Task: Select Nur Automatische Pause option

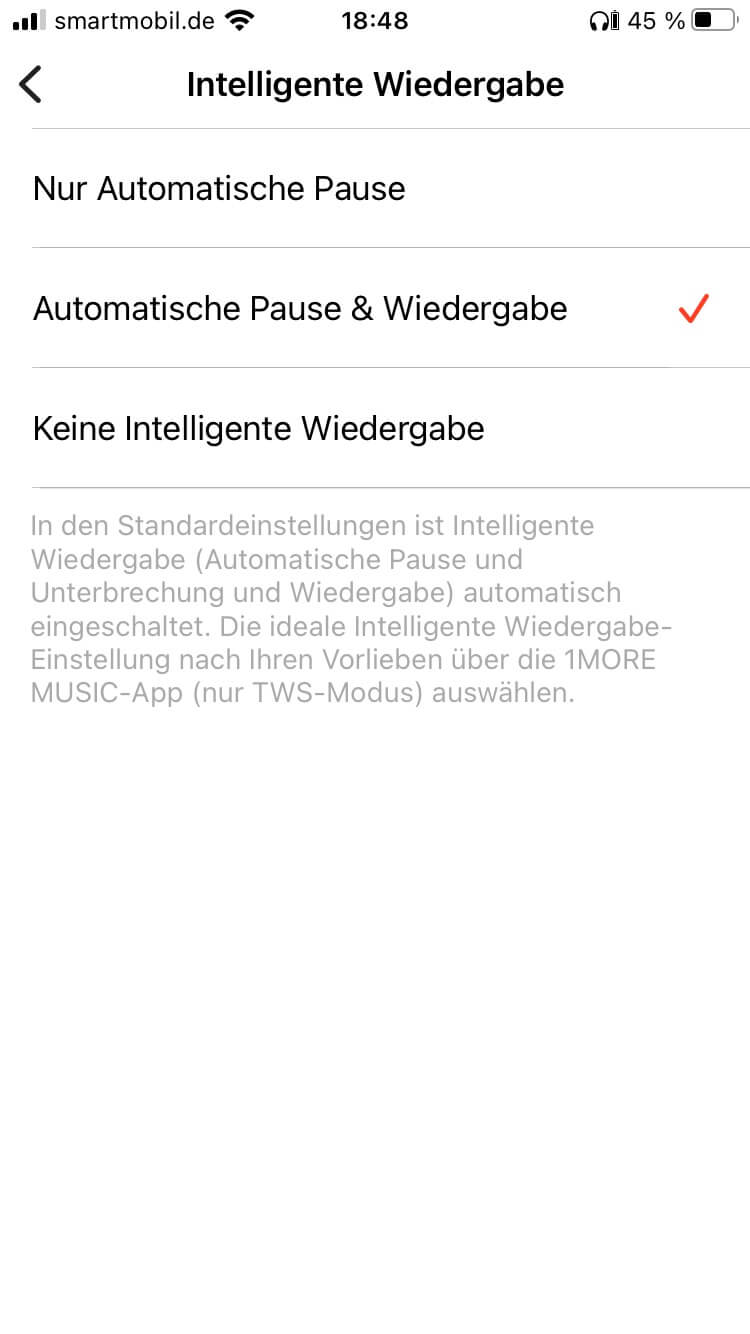Action: 220,189
